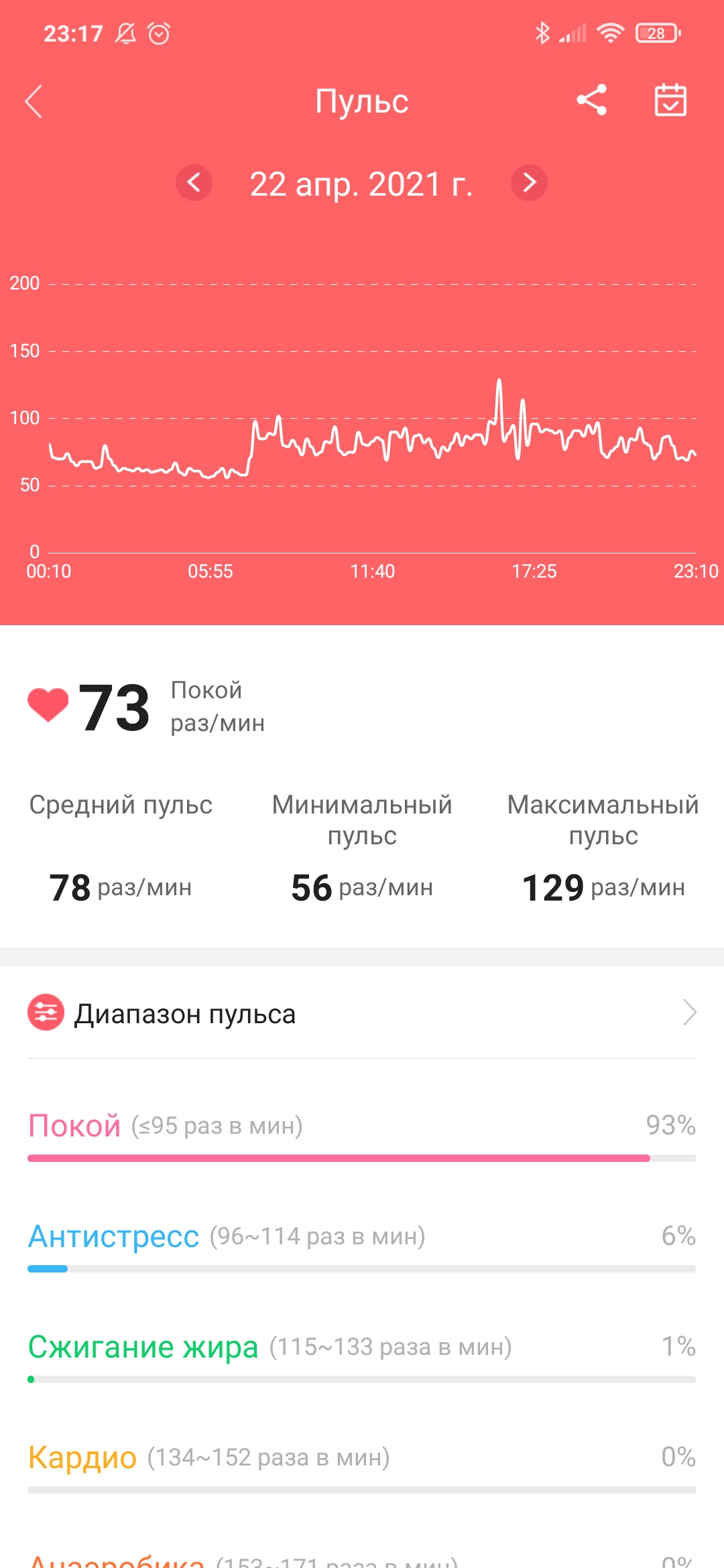The image size is (724, 1568).
Task: Open Диапазон пульса settings
Action: tap(362, 1012)
